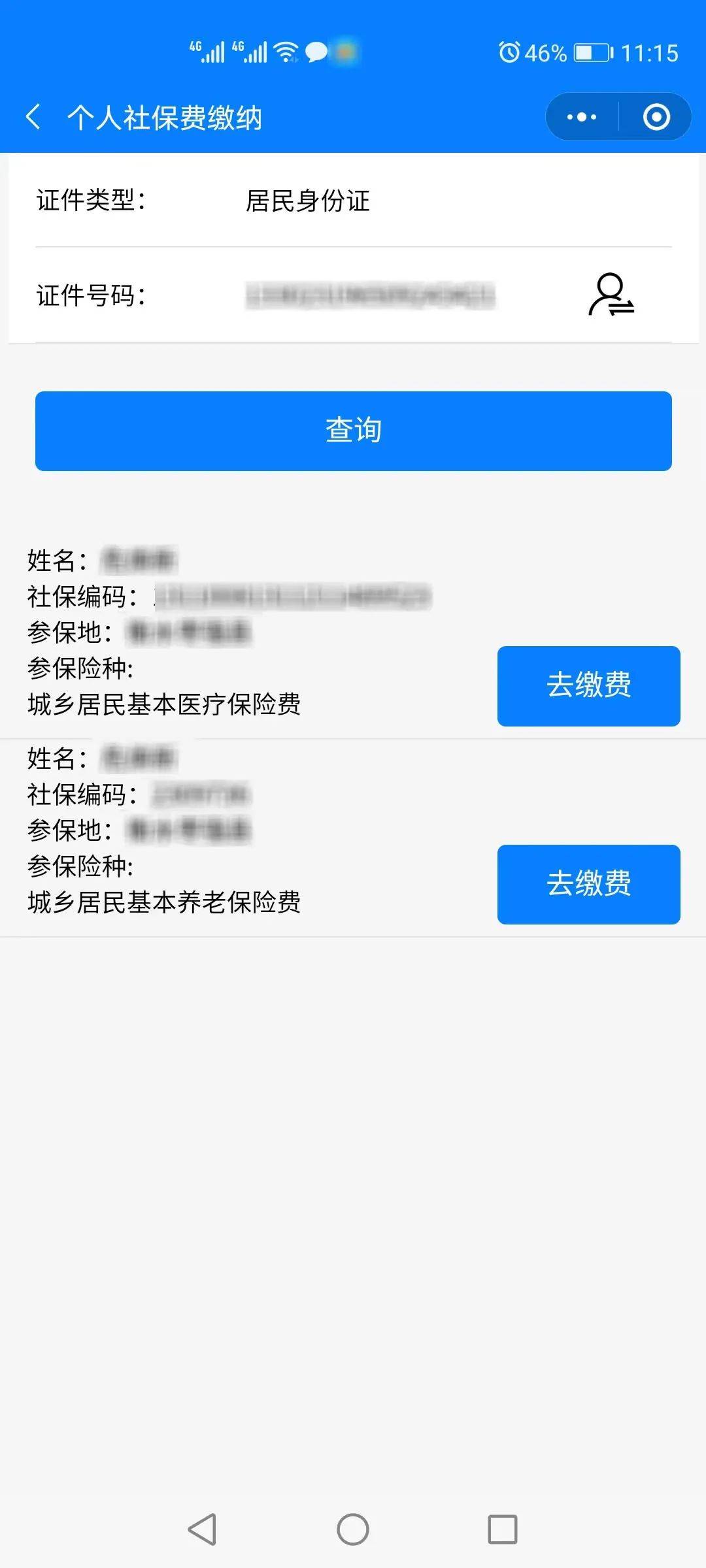Open the mini-program "..." options menu
Image resolution: width=706 pixels, height=1568 pixels.
[580, 116]
